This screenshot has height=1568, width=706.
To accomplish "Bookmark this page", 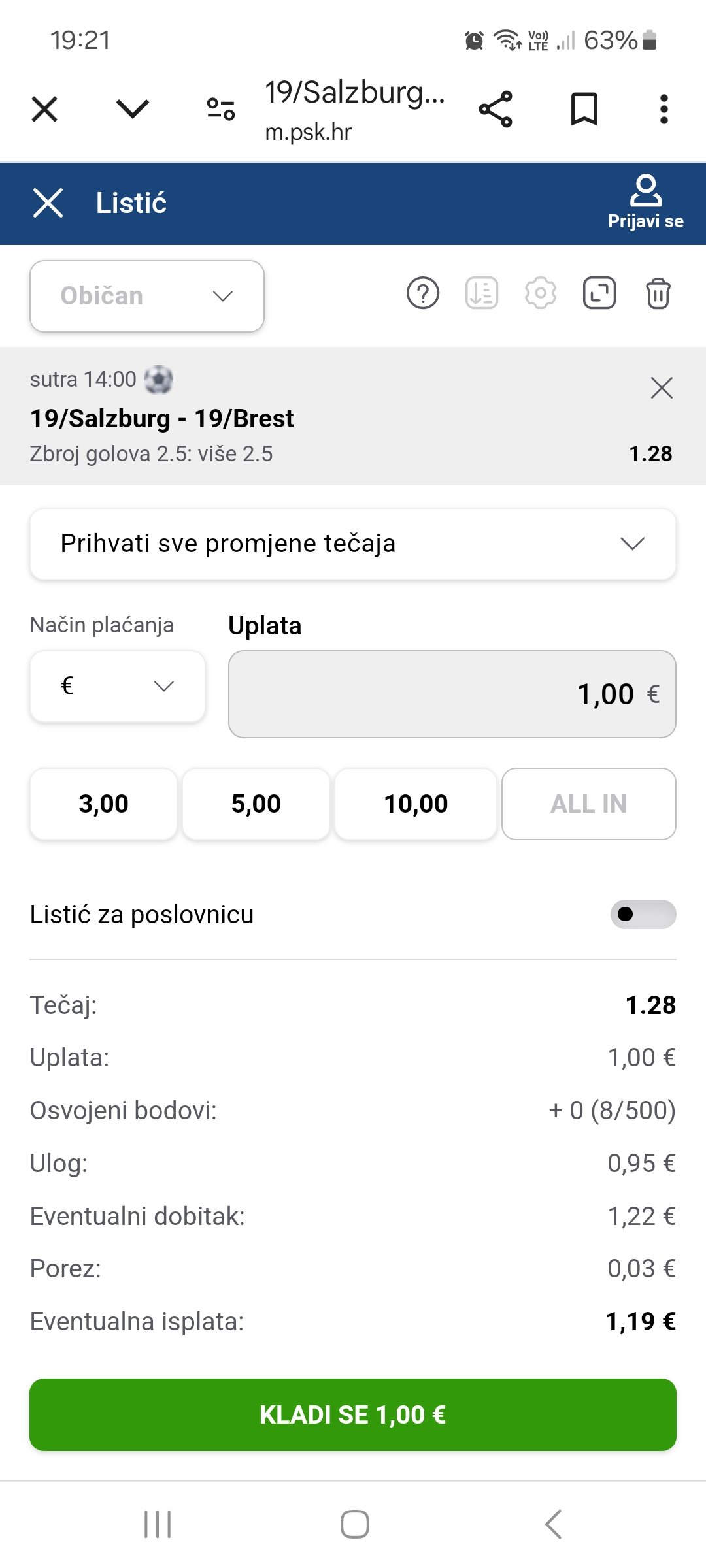I will [584, 109].
